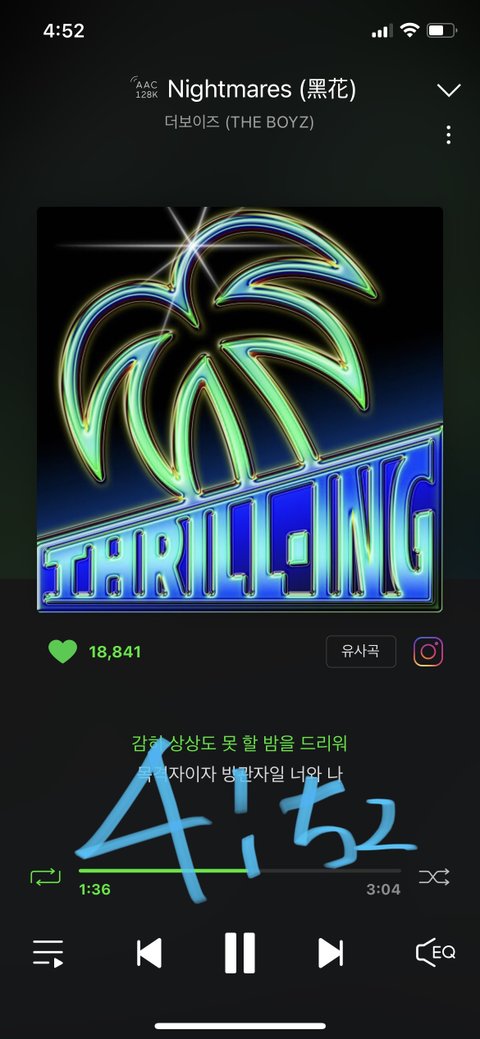480x1039 pixels.
Task: Toggle shuffle playback
Action: pyautogui.click(x=434, y=877)
